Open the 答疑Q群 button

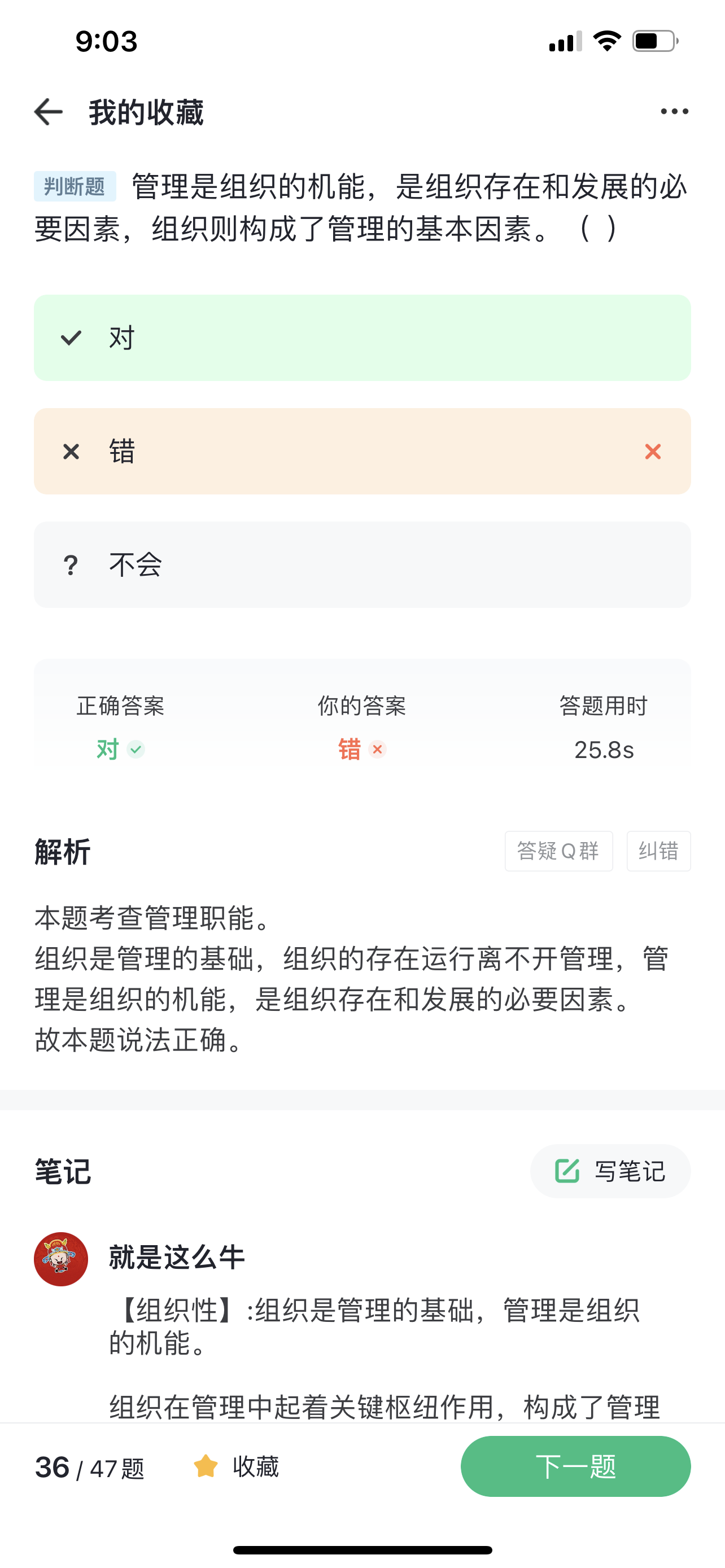pos(558,851)
